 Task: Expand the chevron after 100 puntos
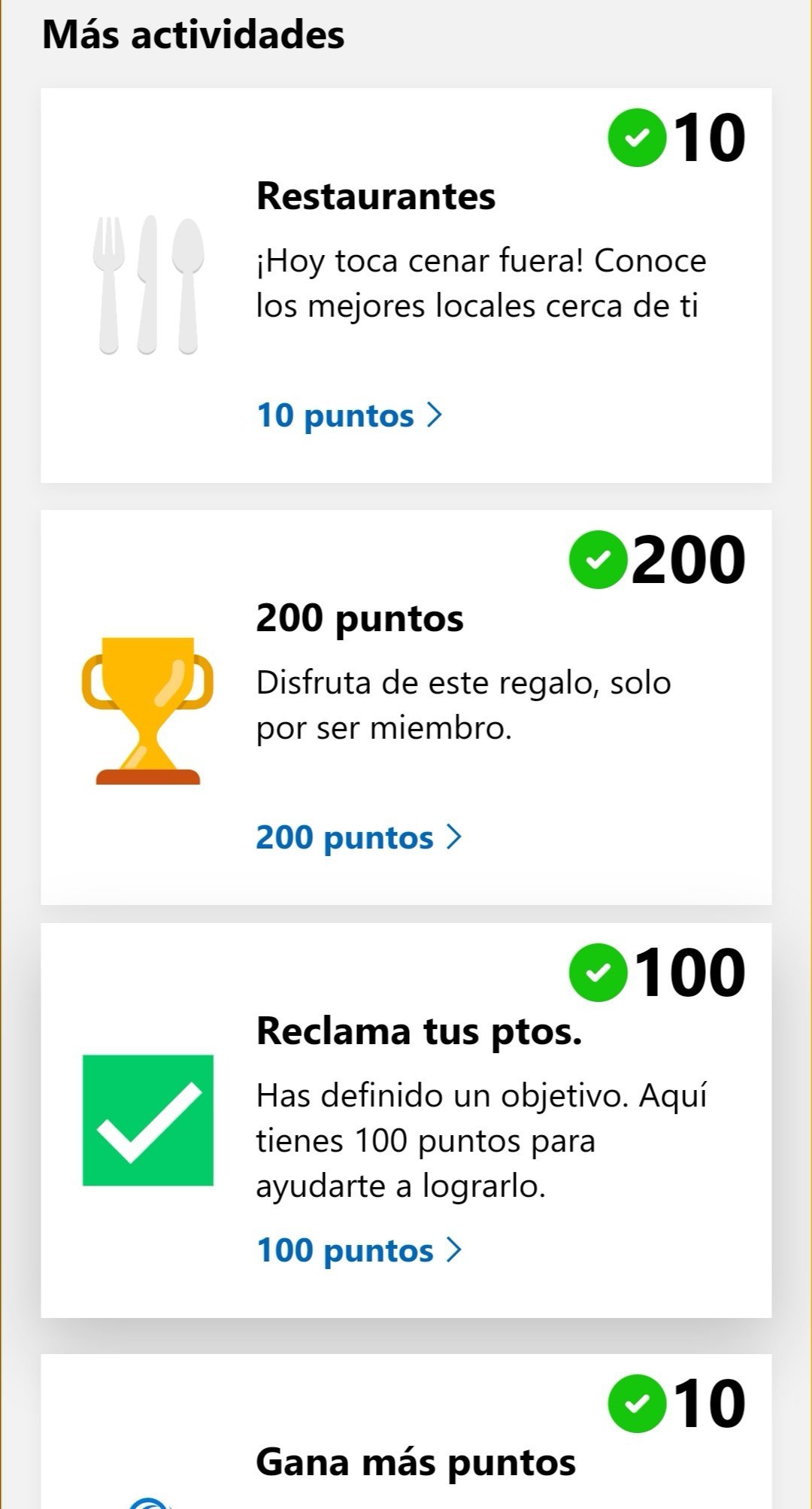[x=456, y=1250]
